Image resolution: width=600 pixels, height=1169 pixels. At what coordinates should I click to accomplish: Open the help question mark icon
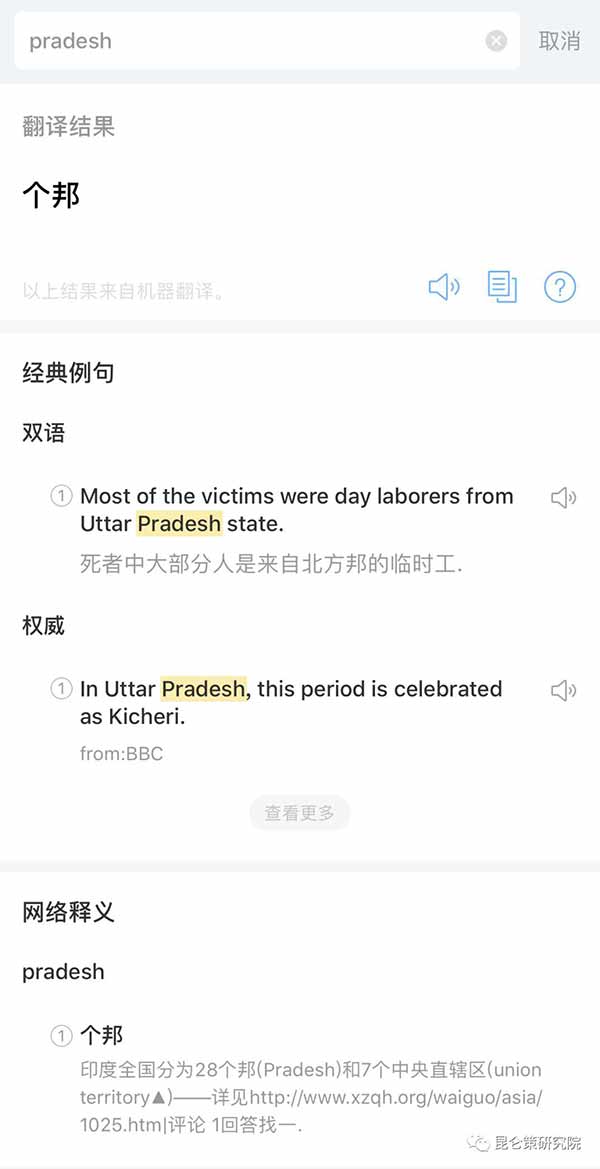(560, 288)
